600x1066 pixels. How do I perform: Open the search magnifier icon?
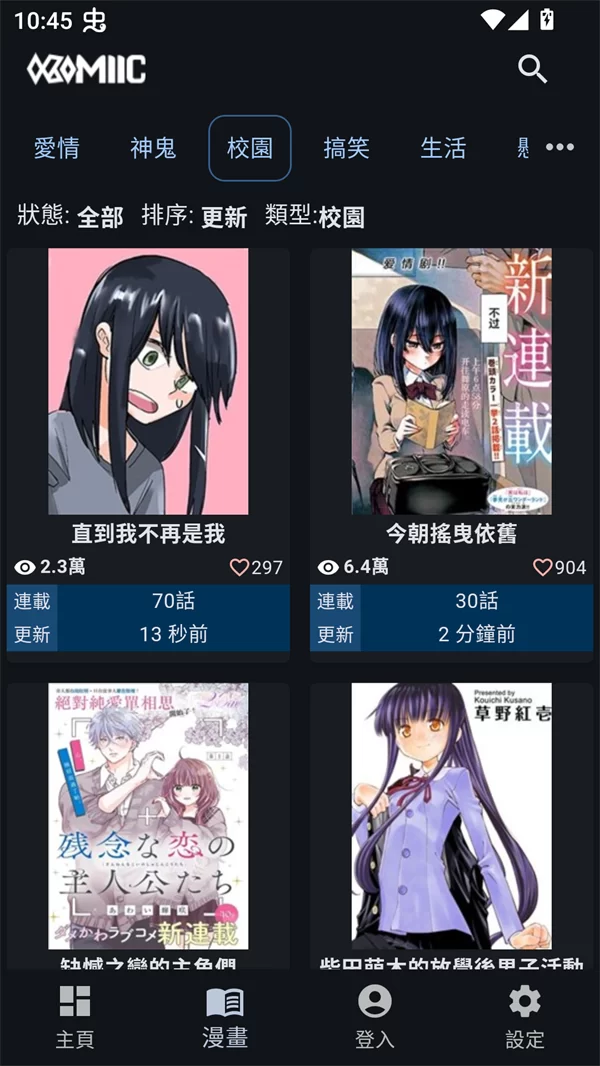coord(532,69)
